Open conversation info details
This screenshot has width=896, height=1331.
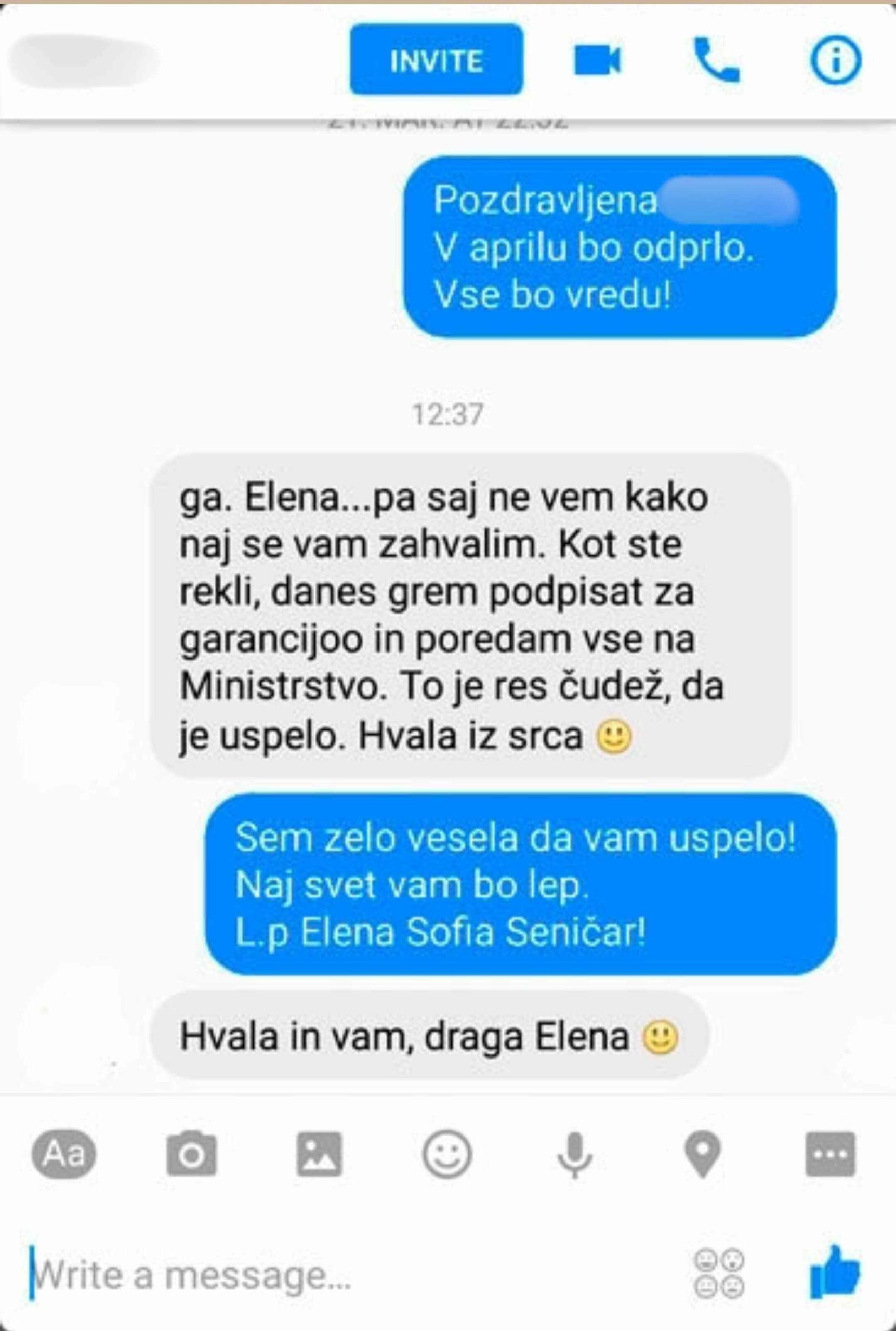[835, 60]
